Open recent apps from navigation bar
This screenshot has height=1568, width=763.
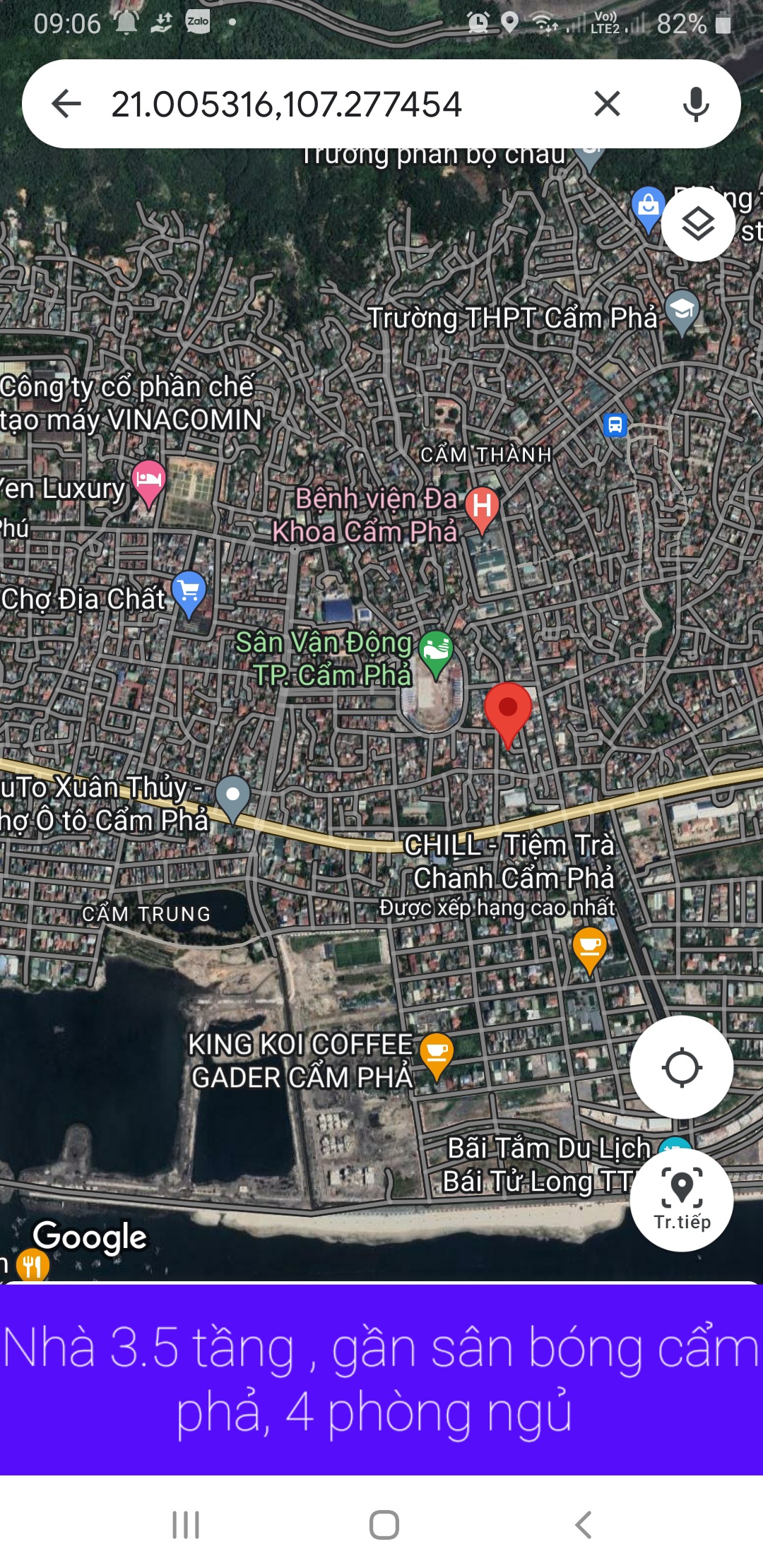[186, 1524]
